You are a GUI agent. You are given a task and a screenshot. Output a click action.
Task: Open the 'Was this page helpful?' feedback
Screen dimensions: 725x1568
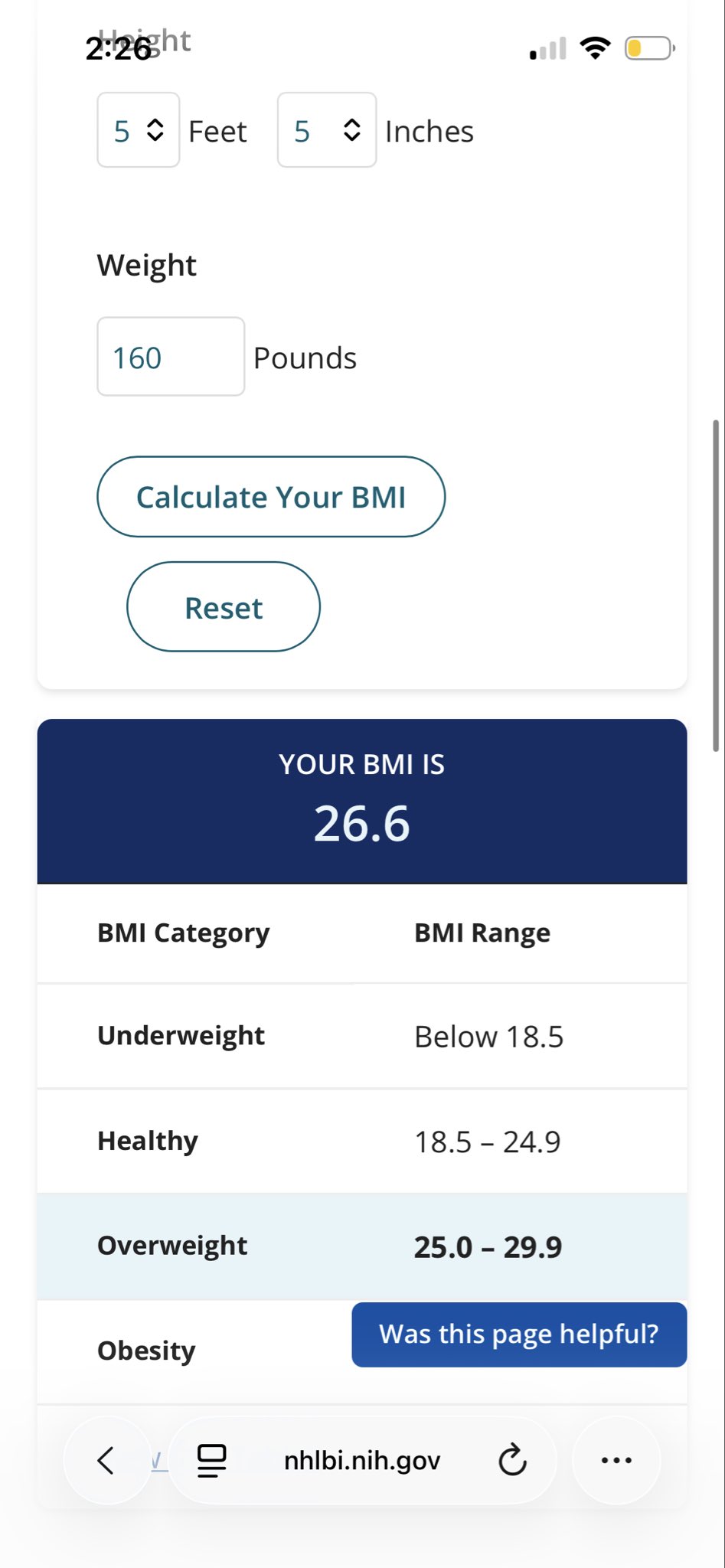[x=519, y=1334]
